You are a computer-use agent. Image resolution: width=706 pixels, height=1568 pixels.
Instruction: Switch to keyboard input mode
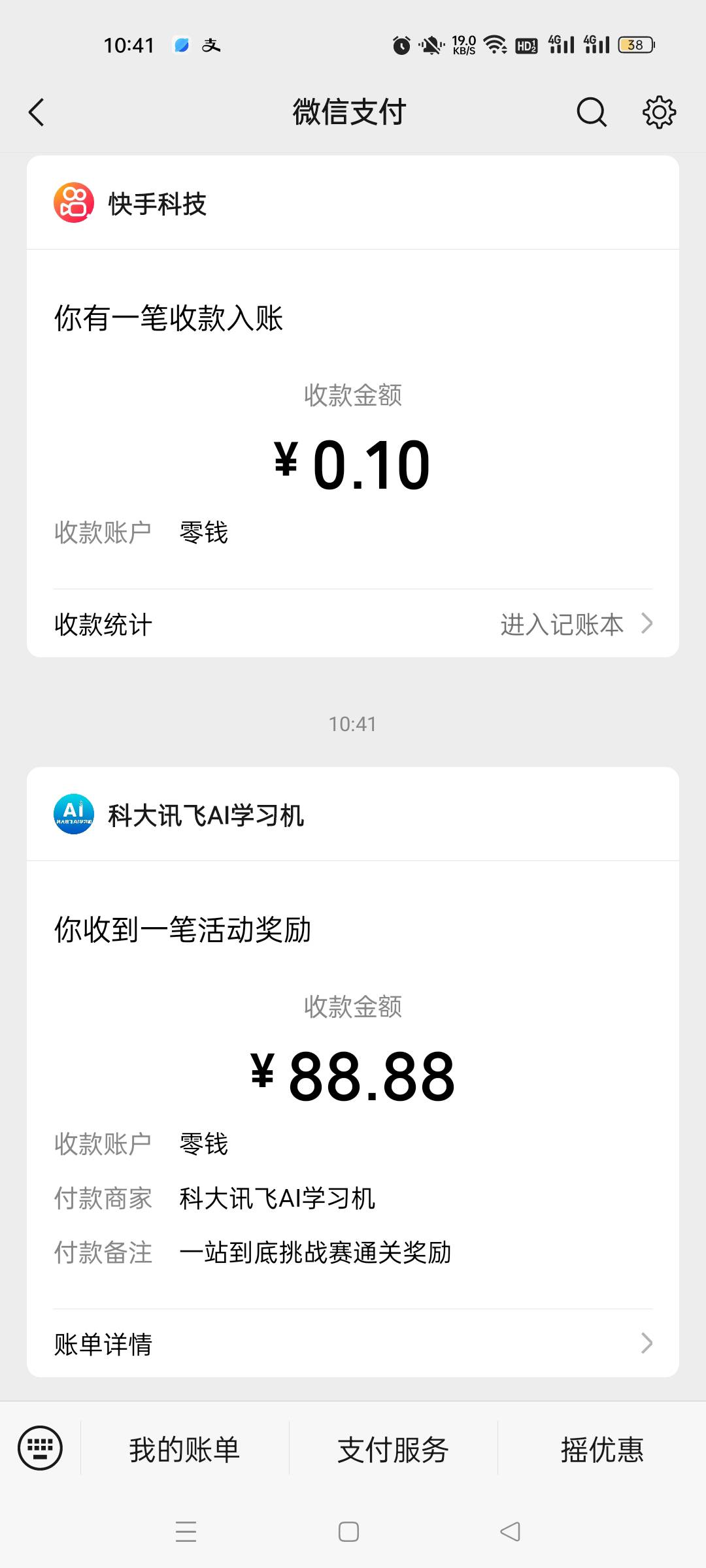pyautogui.click(x=40, y=1448)
